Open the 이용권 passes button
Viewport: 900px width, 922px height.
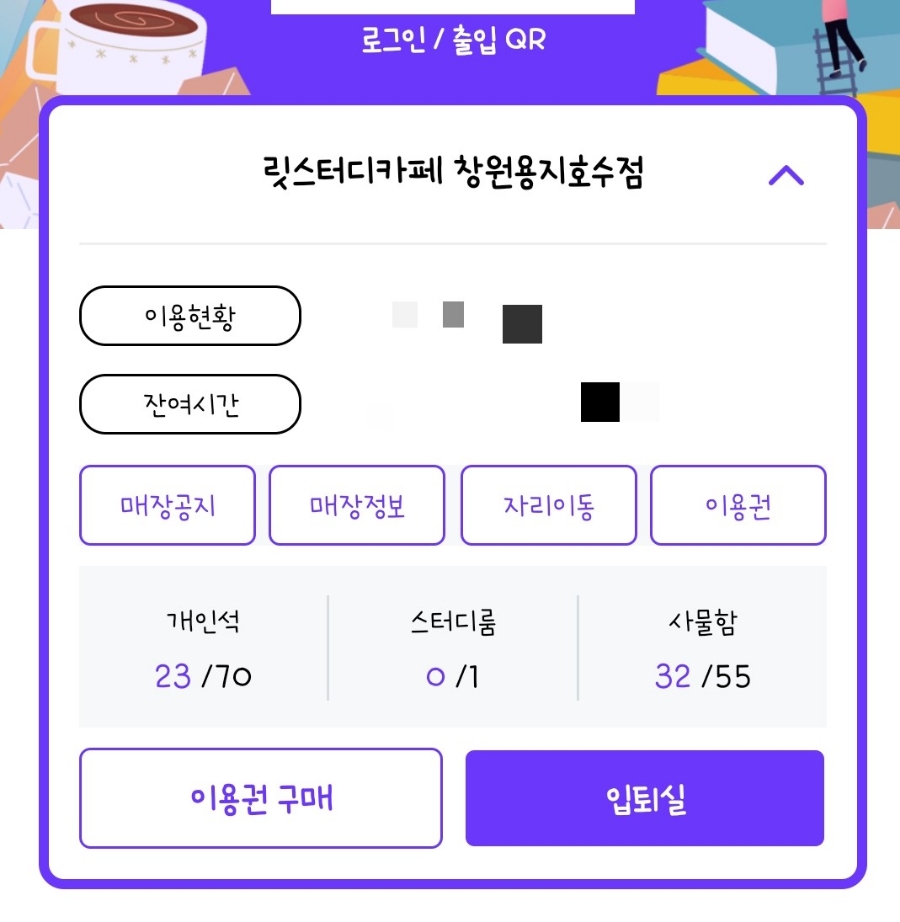738,505
